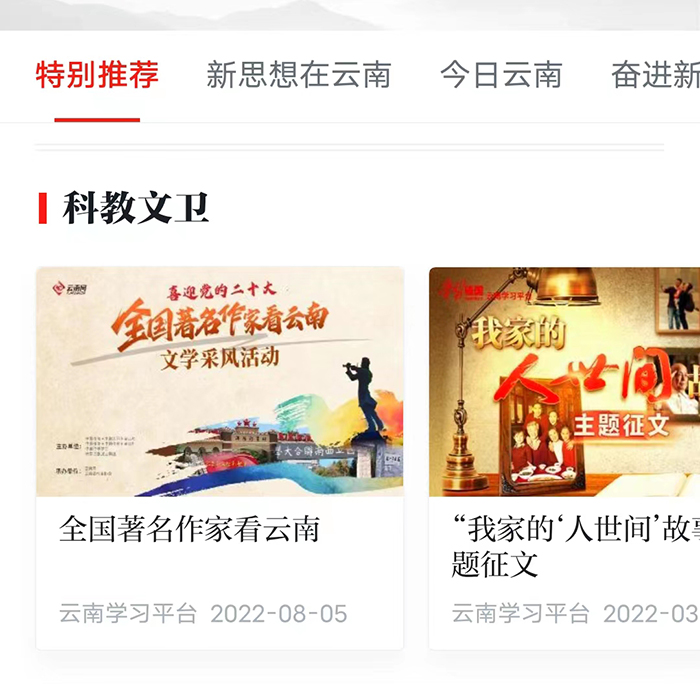Open the 全国著名作家看云南 article card
Image resolution: width=700 pixels, height=684 pixels.
coord(220,457)
